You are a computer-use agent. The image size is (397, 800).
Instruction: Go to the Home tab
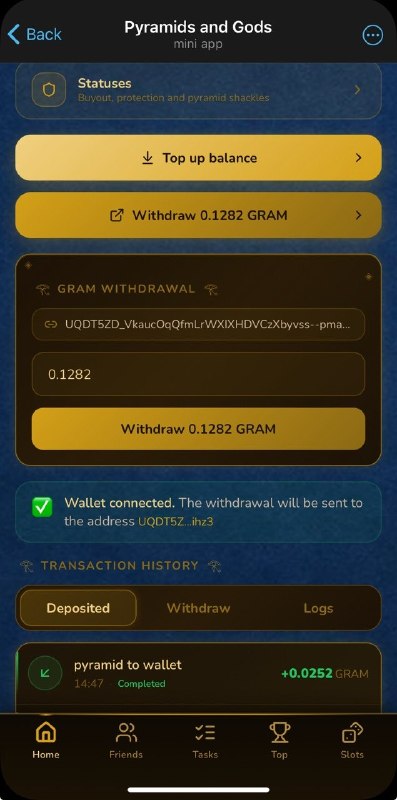(45, 740)
